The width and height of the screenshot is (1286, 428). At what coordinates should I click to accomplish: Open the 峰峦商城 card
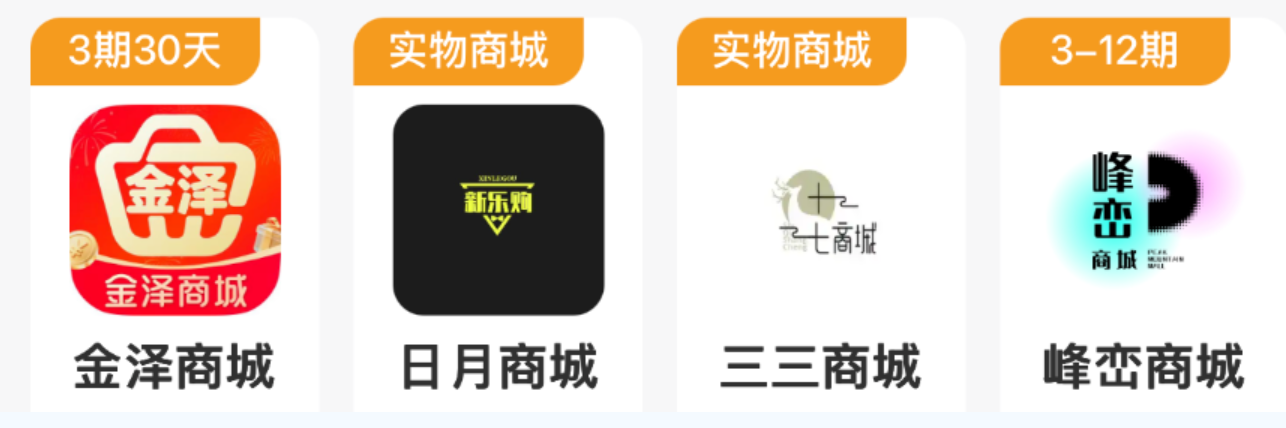pyautogui.click(x=1144, y=211)
